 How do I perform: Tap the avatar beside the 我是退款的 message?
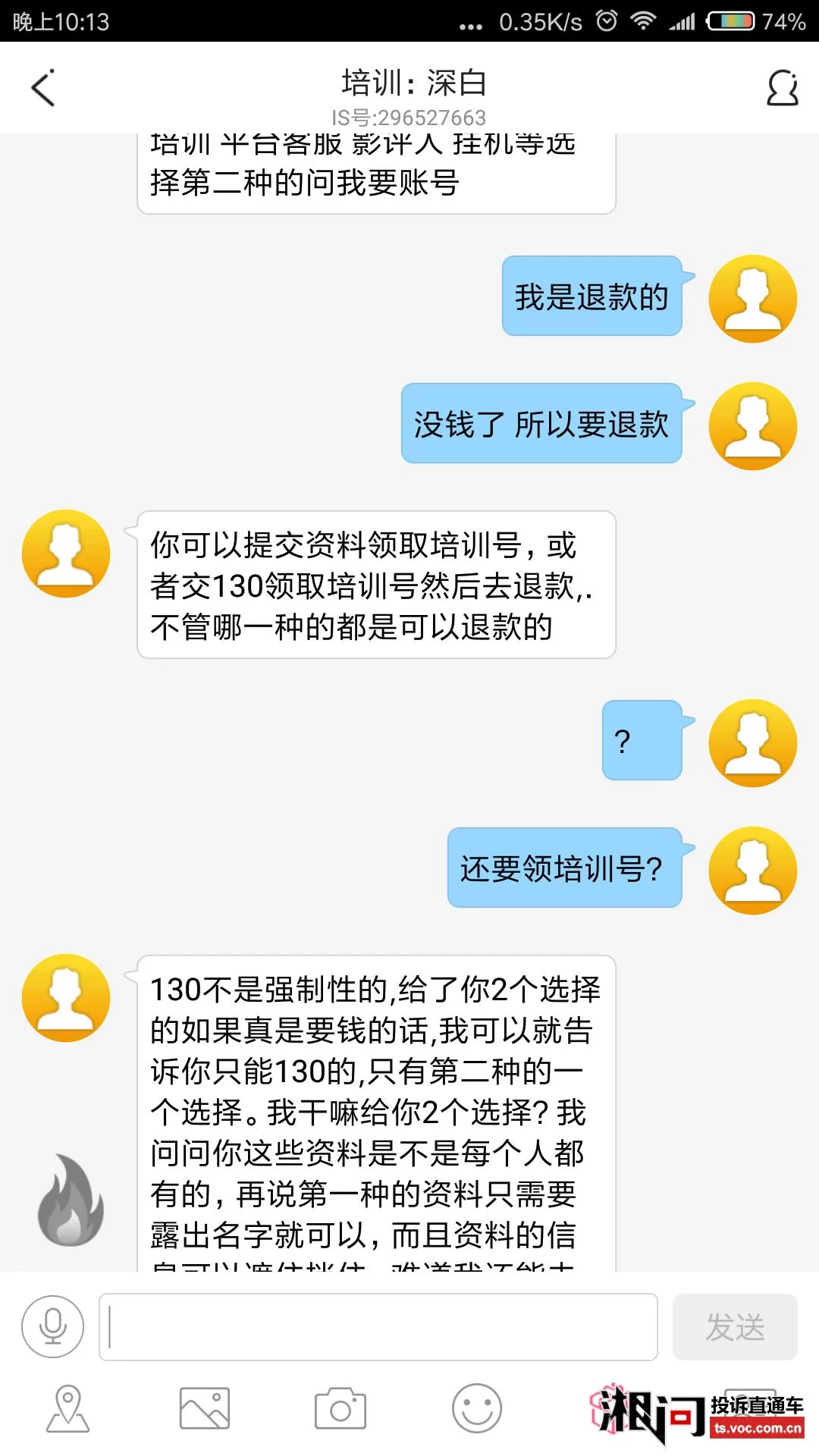(752, 298)
